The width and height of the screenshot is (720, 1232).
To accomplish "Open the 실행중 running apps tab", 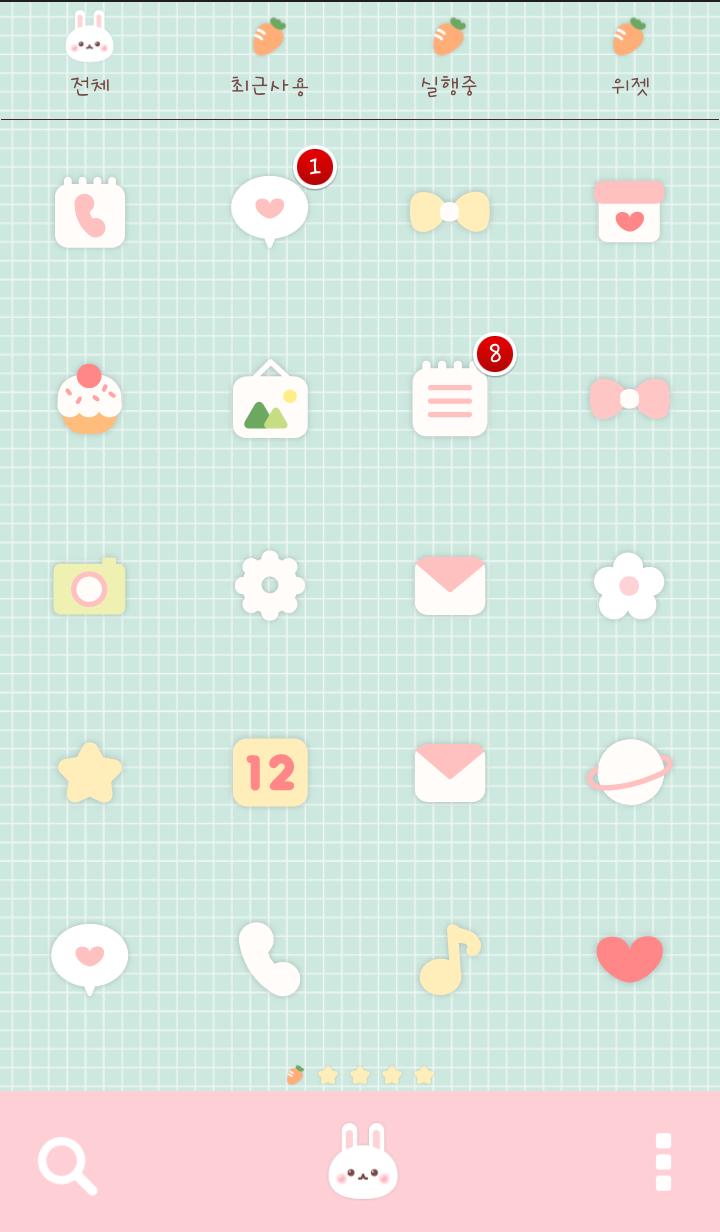I will click(x=450, y=55).
